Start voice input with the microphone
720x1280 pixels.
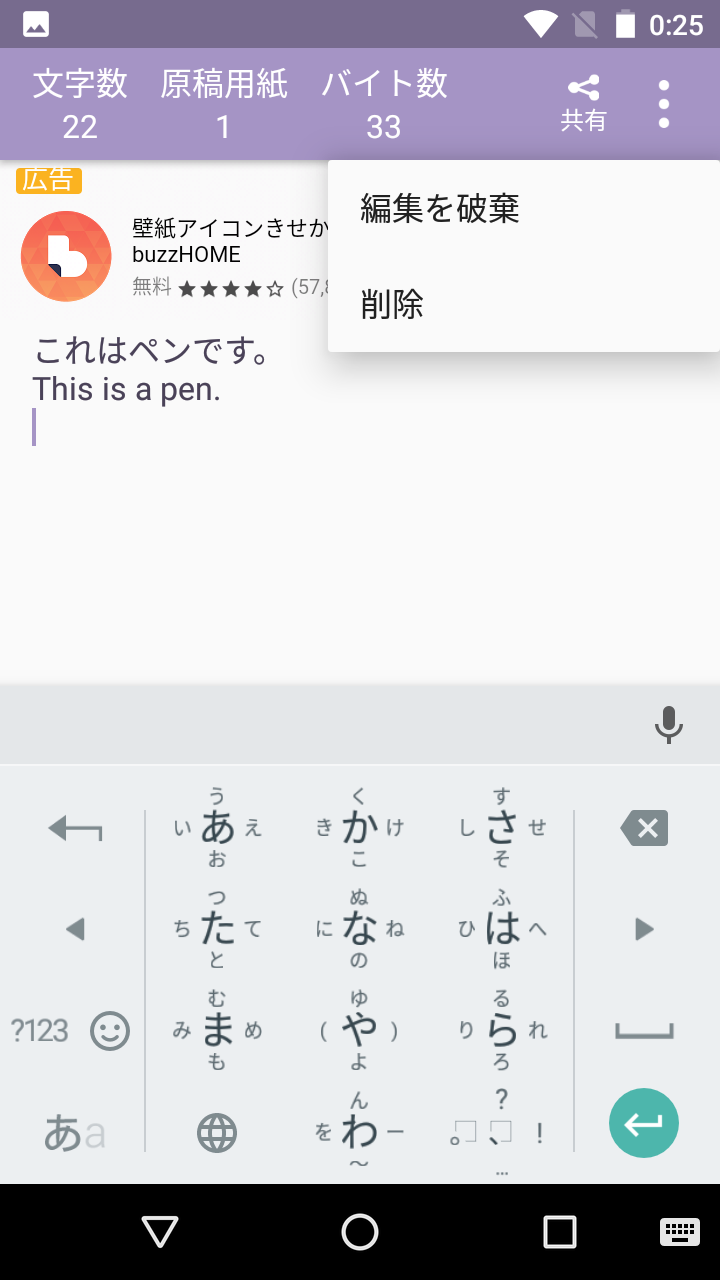[668, 724]
